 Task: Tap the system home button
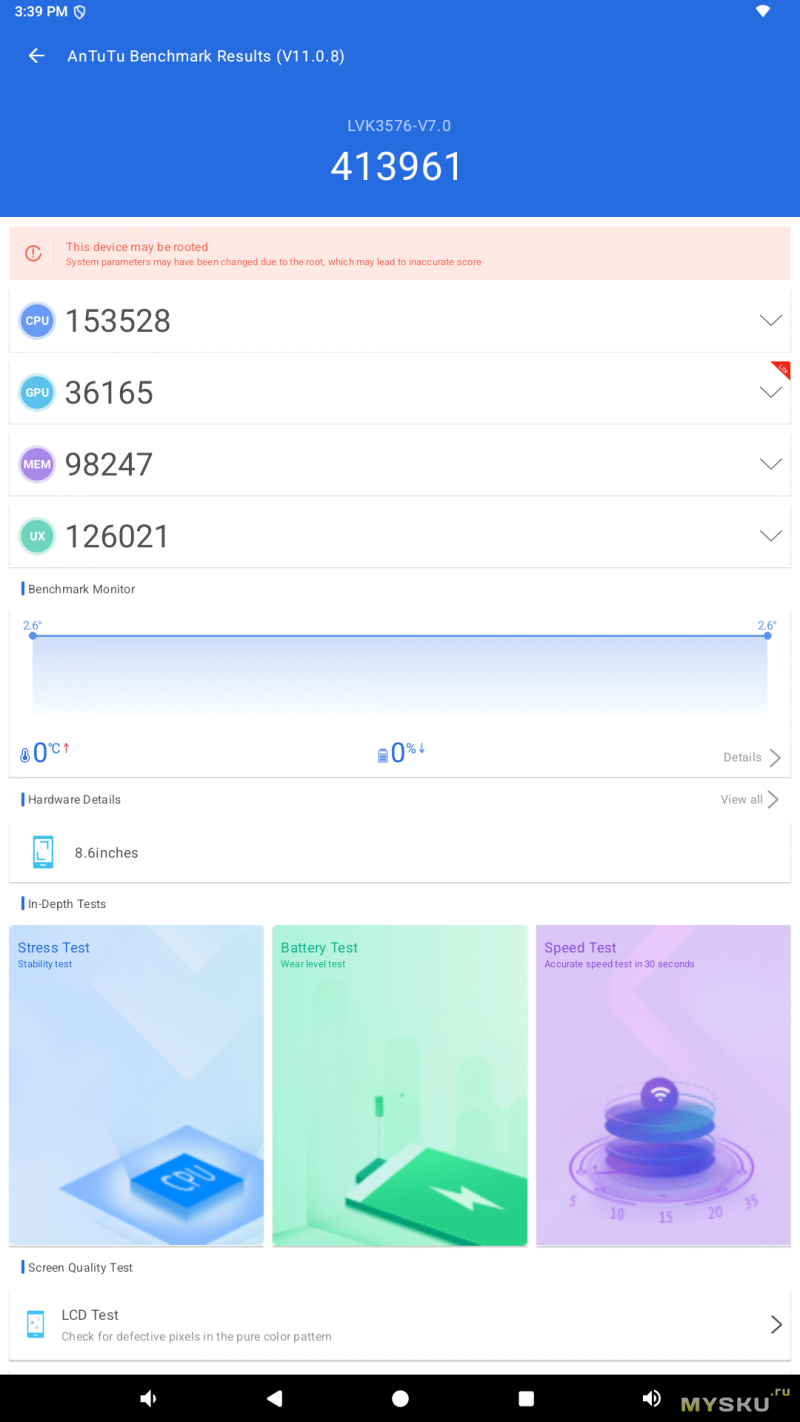click(400, 1399)
